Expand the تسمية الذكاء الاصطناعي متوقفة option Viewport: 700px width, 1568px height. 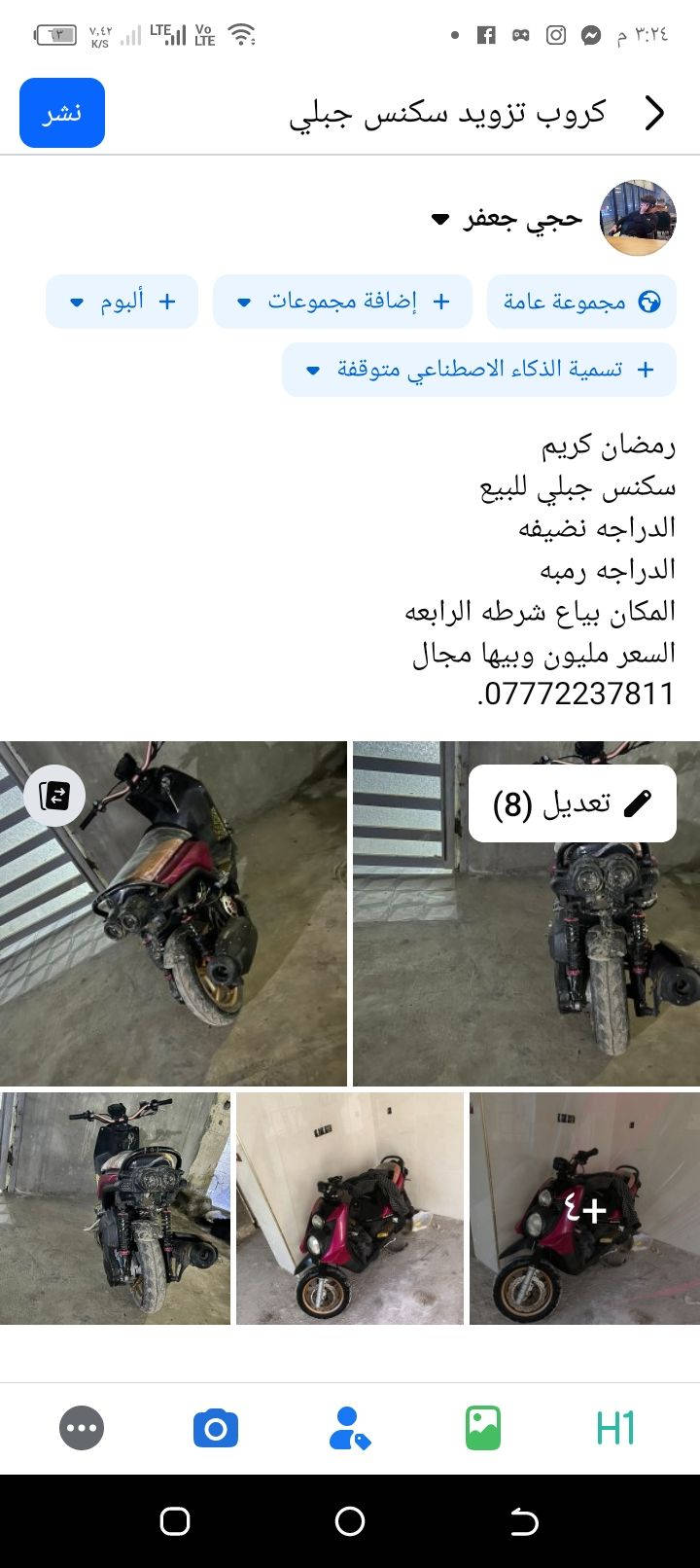point(478,370)
